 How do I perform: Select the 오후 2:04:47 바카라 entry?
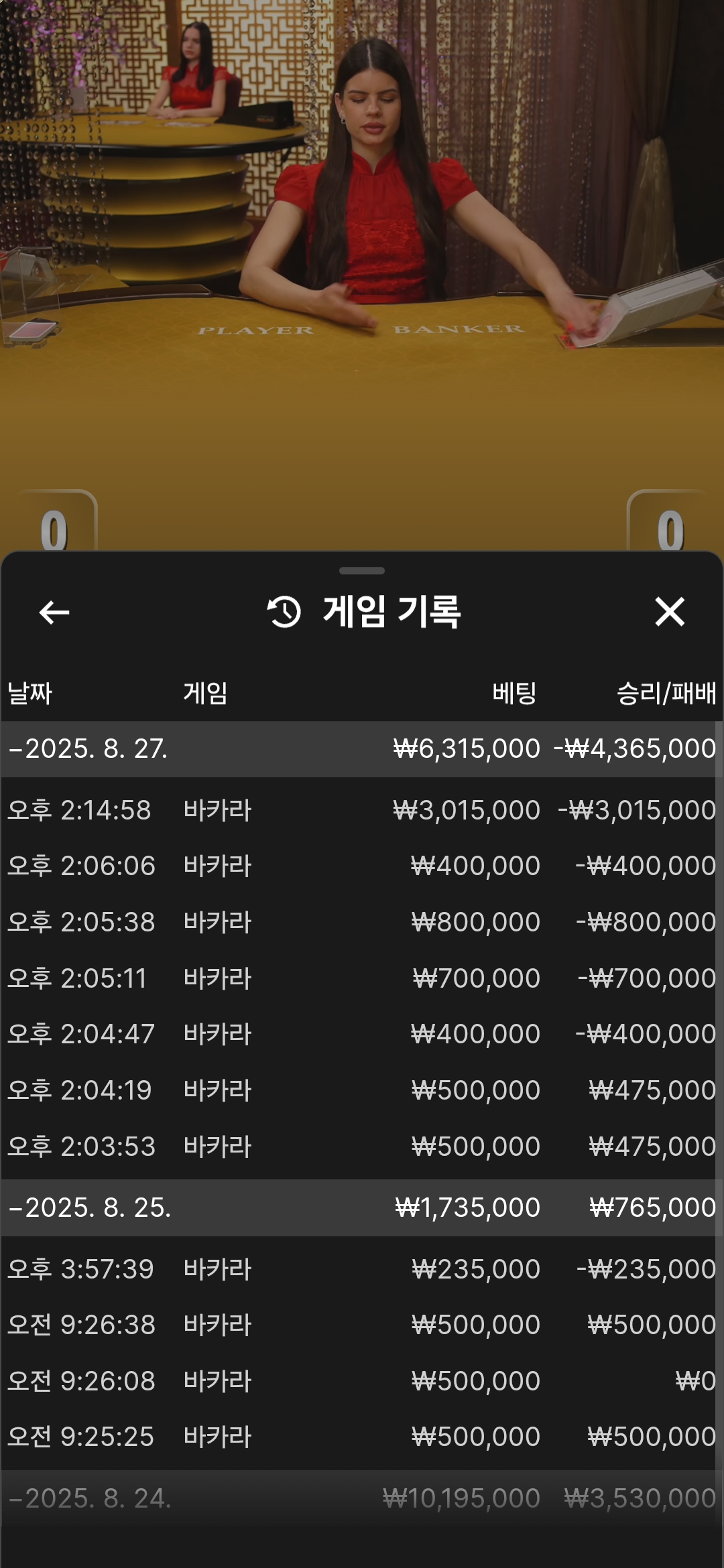click(362, 1034)
